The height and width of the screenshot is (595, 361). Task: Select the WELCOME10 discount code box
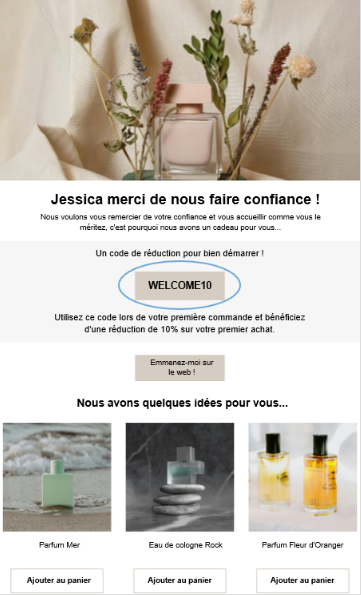click(x=180, y=285)
